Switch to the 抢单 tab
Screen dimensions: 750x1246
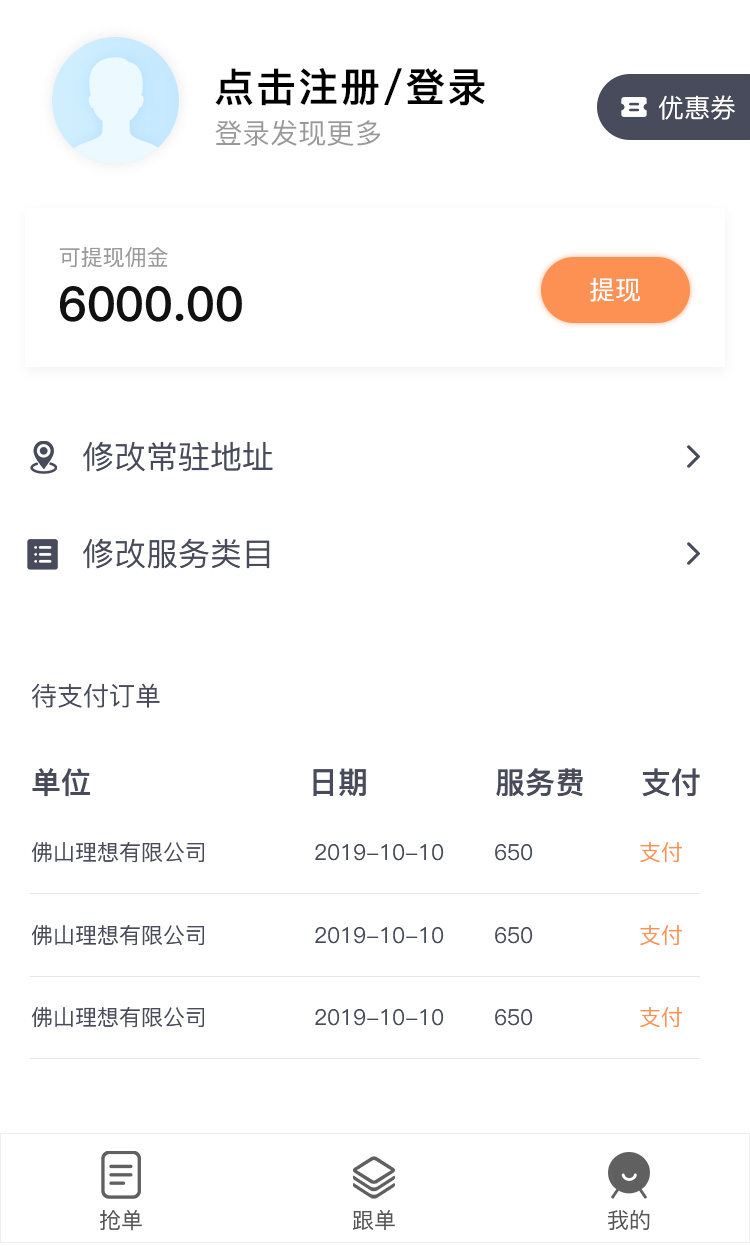(121, 1190)
